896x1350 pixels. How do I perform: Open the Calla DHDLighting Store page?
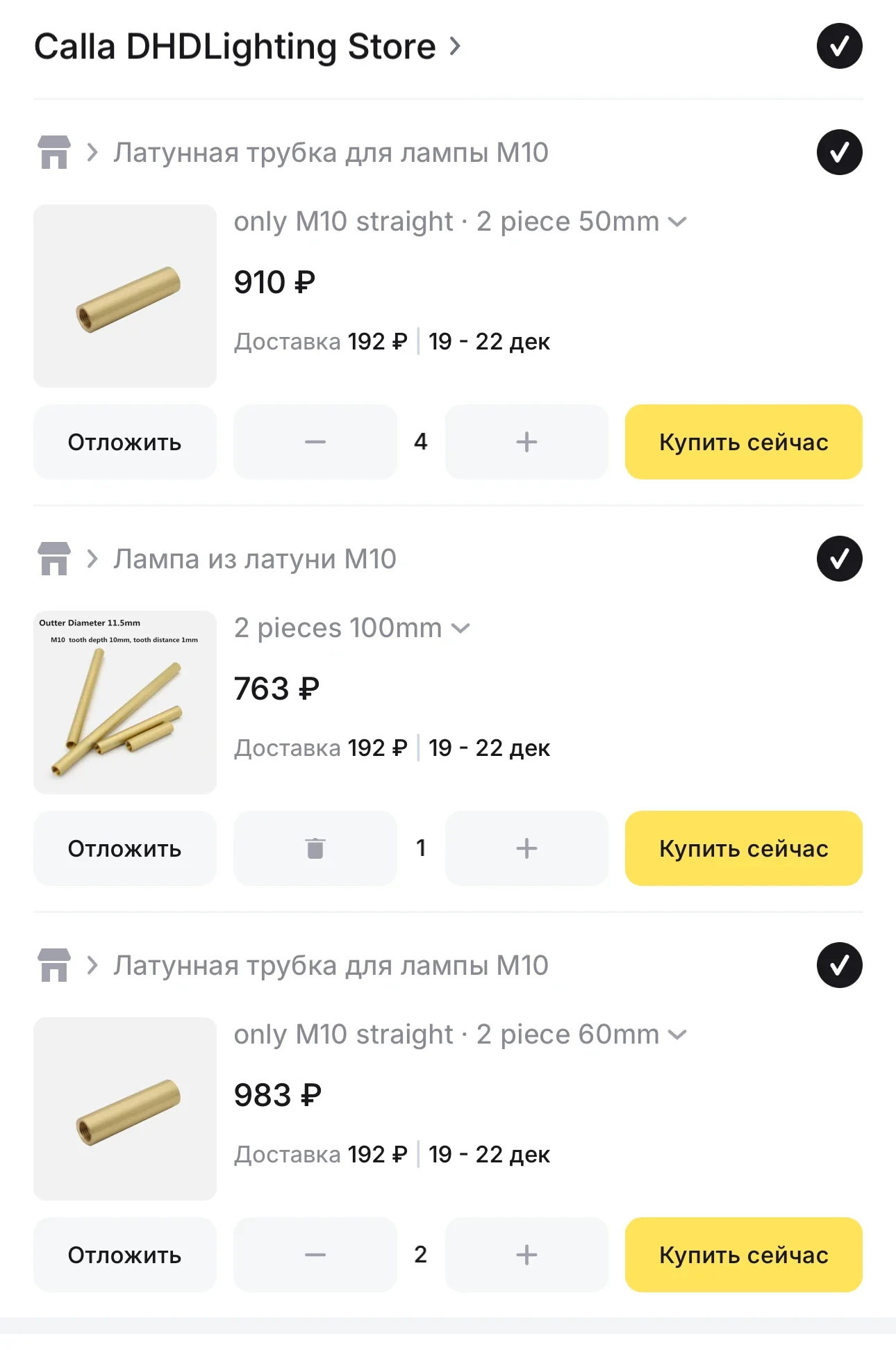pyautogui.click(x=247, y=47)
